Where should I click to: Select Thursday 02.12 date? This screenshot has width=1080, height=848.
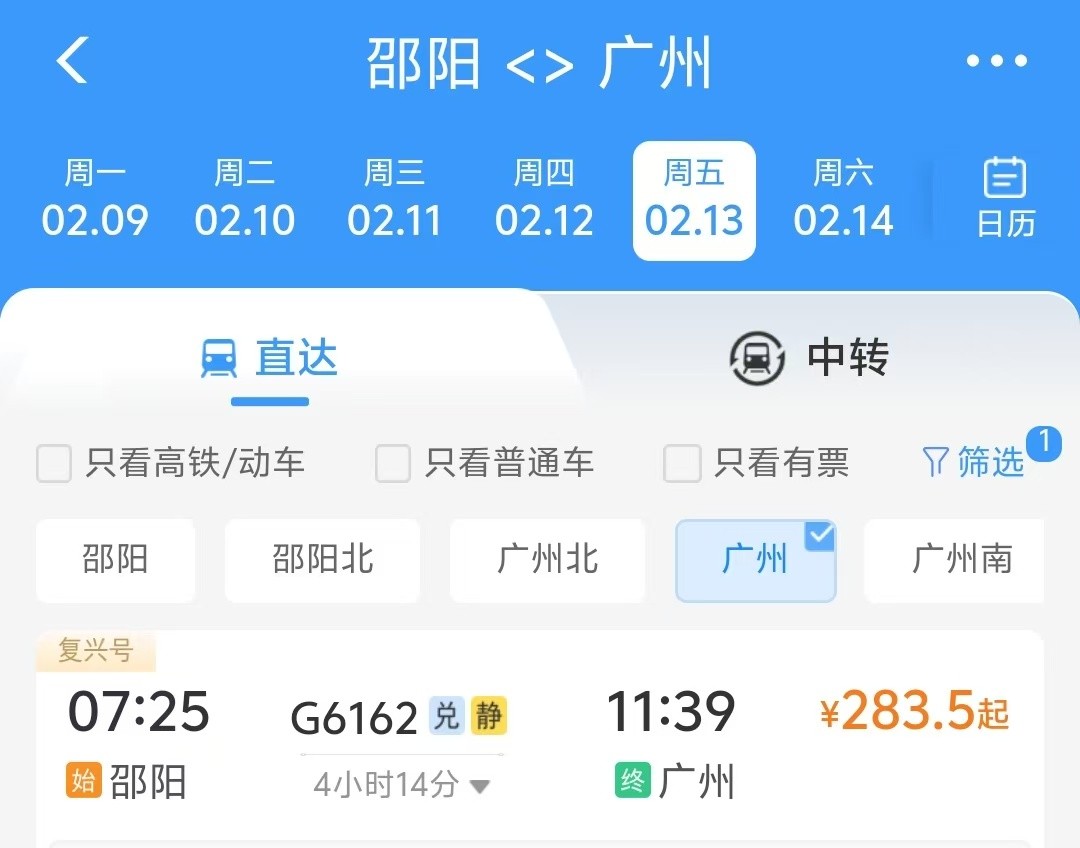point(544,200)
